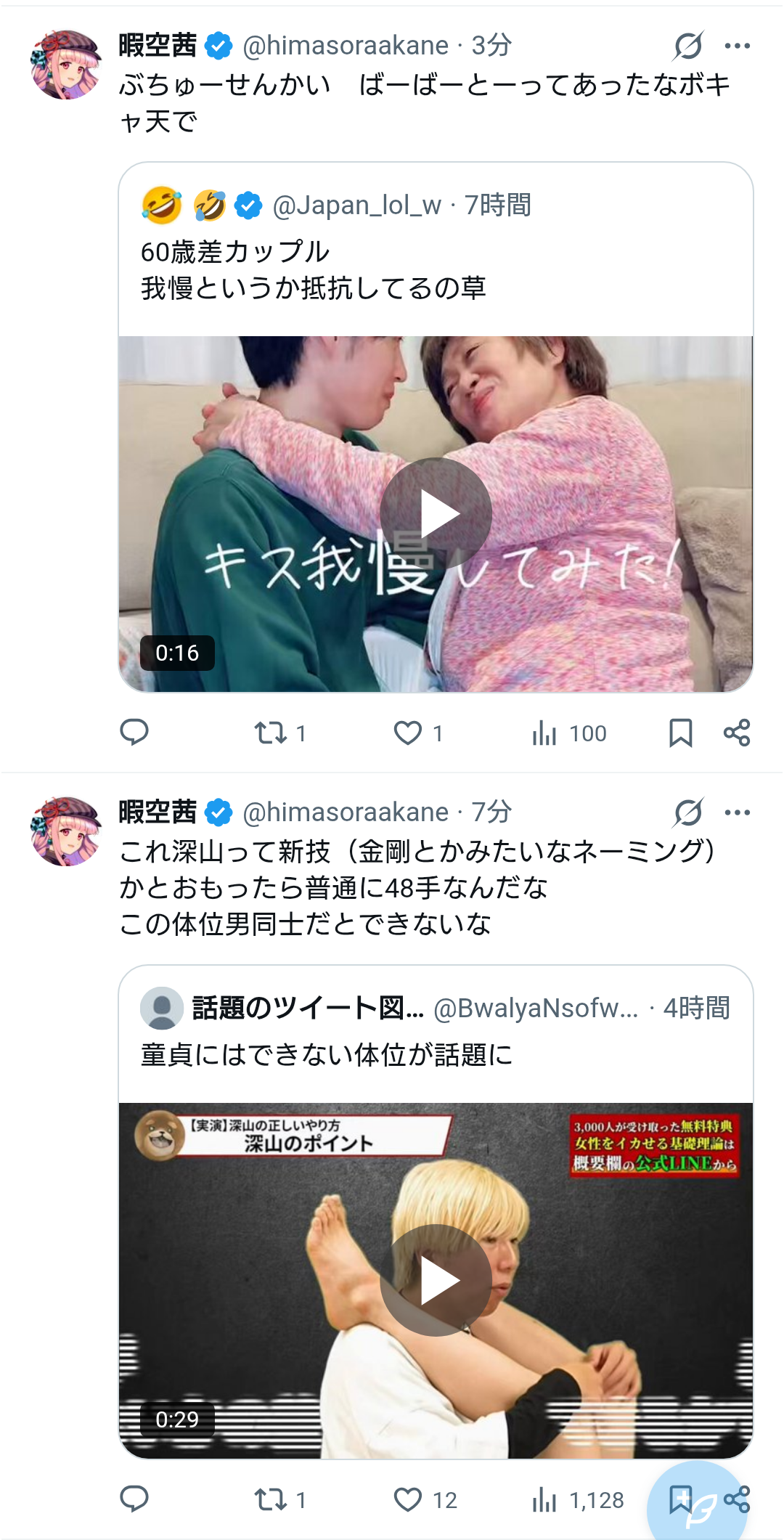The width and height of the screenshot is (784, 1540).
Task: Play the 0:16 quoted video
Action: (436, 513)
